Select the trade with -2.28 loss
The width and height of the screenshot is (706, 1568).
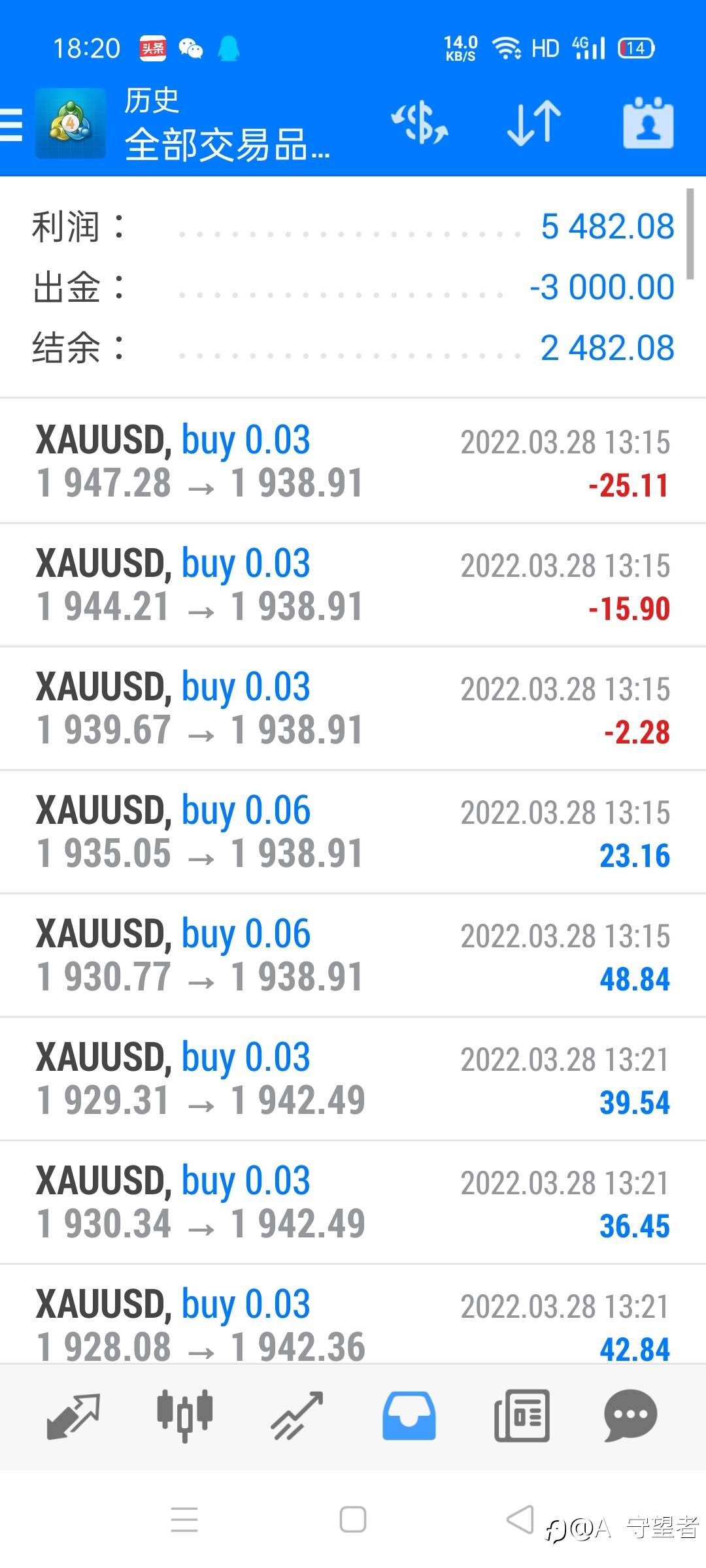(353, 708)
